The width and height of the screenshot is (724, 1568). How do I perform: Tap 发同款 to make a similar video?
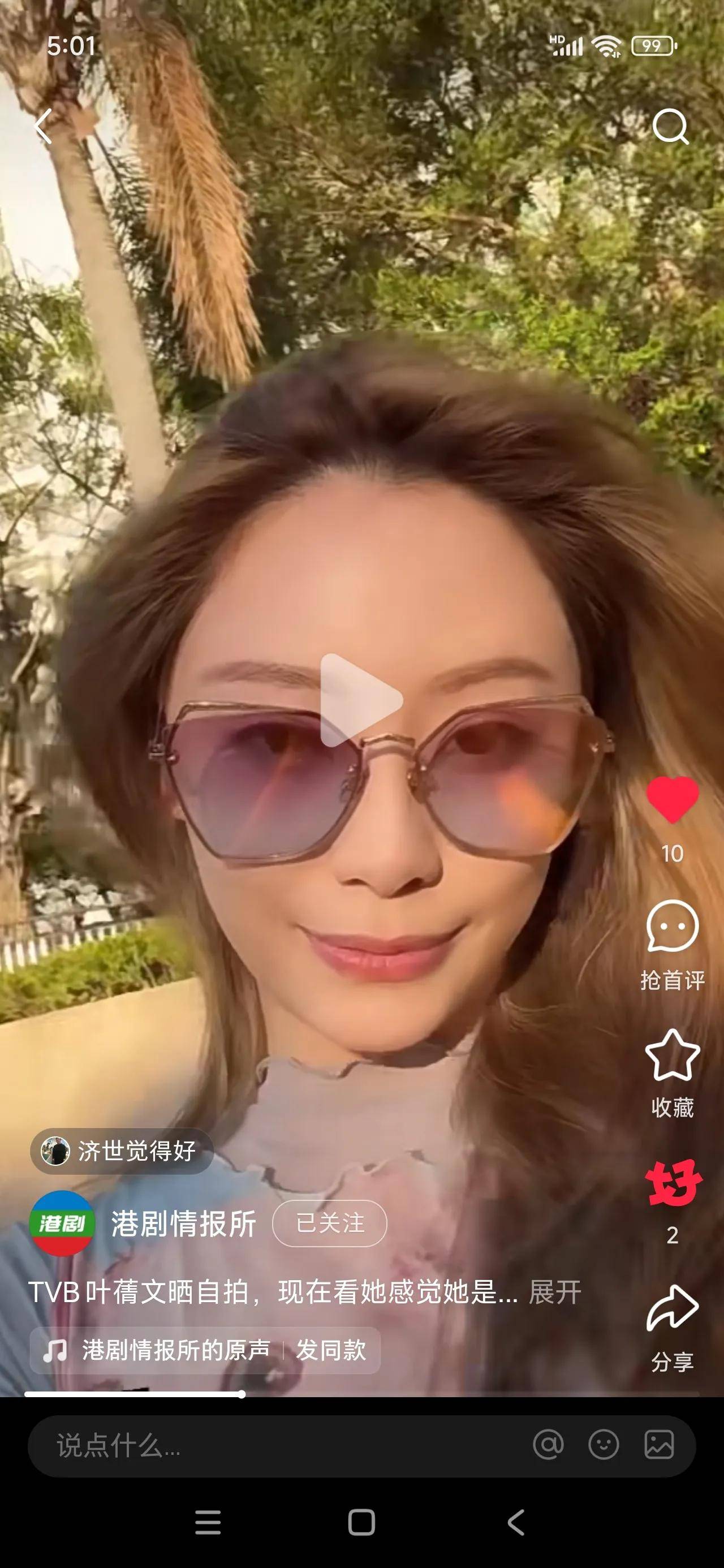coord(331,1350)
